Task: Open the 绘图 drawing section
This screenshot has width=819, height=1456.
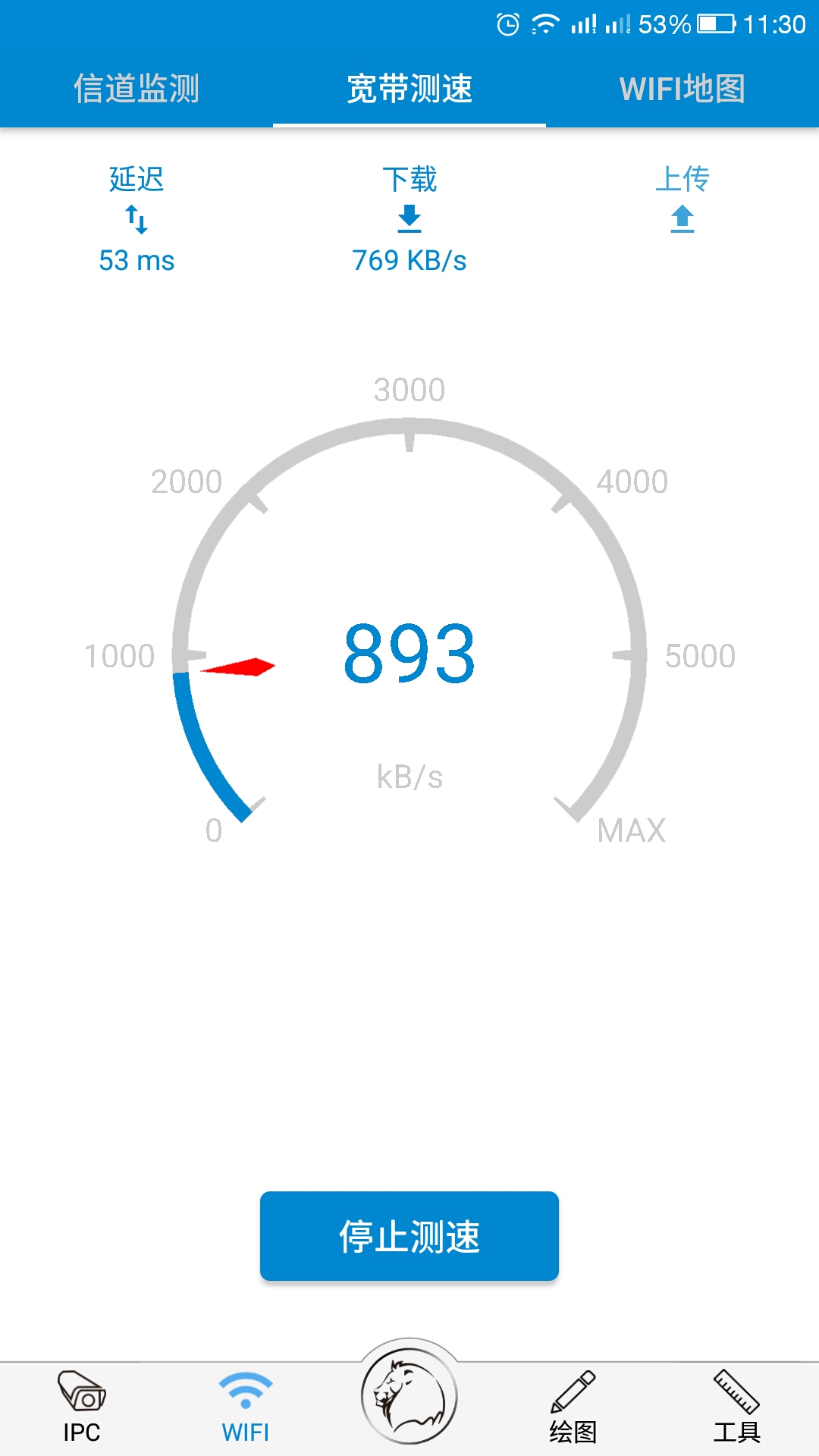Action: [573, 1407]
